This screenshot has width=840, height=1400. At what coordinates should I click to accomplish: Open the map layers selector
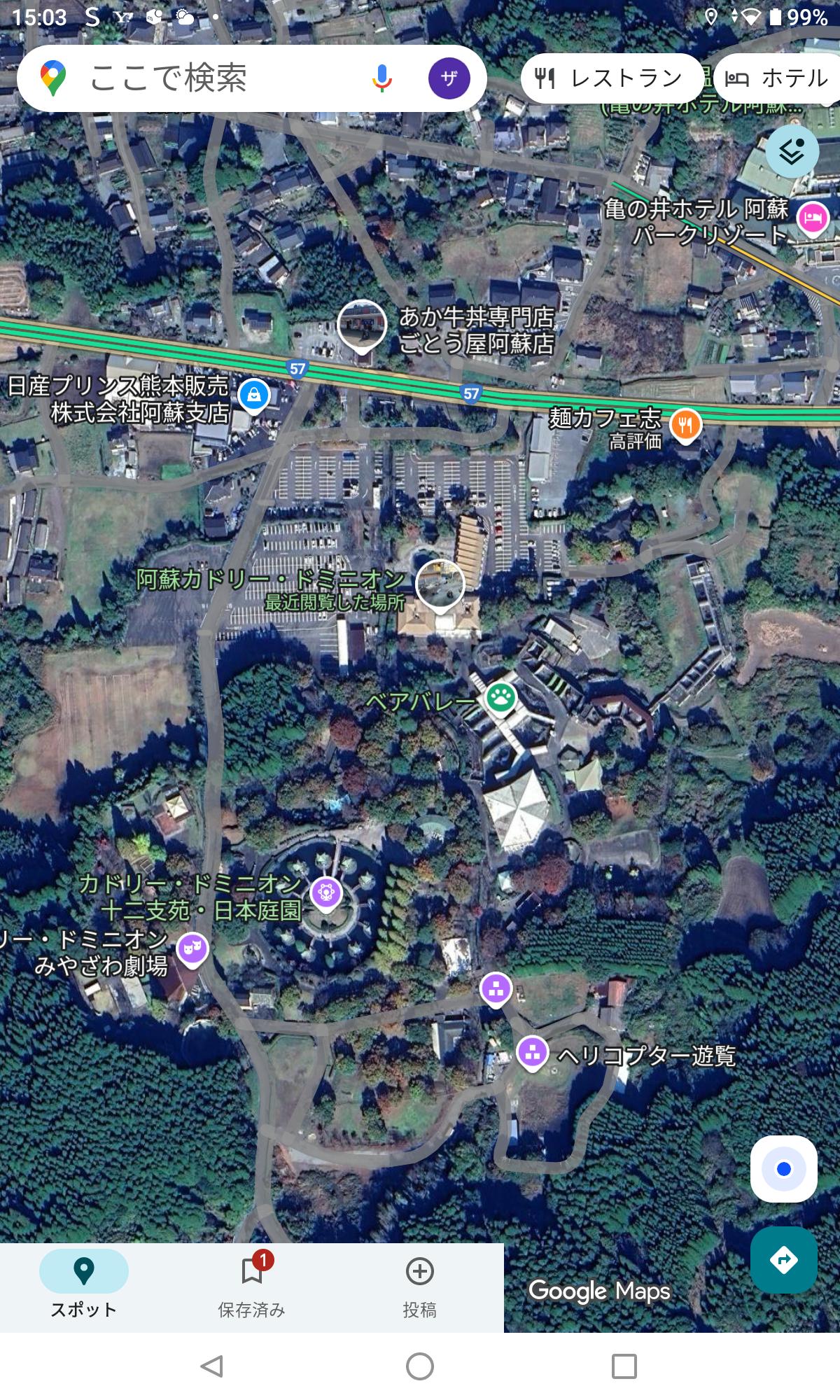[x=792, y=151]
